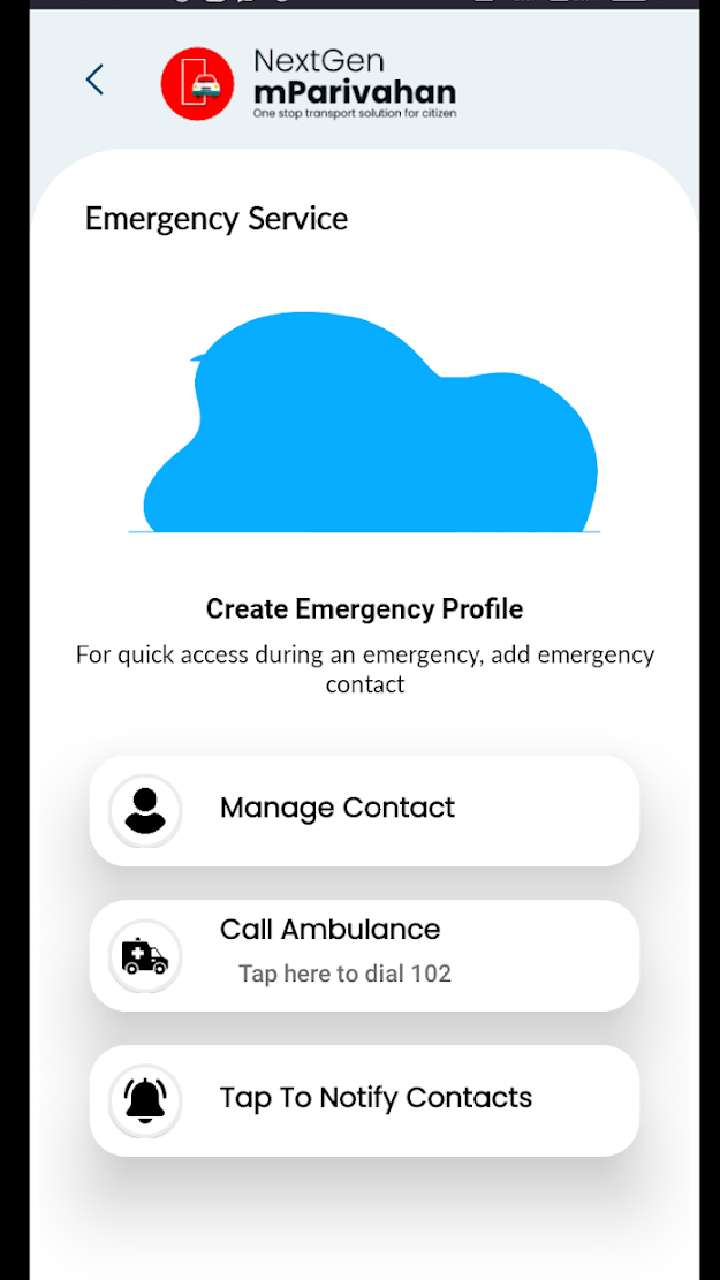The height and width of the screenshot is (1280, 720).
Task: Tap To Notify Contacts
Action: (x=364, y=1101)
